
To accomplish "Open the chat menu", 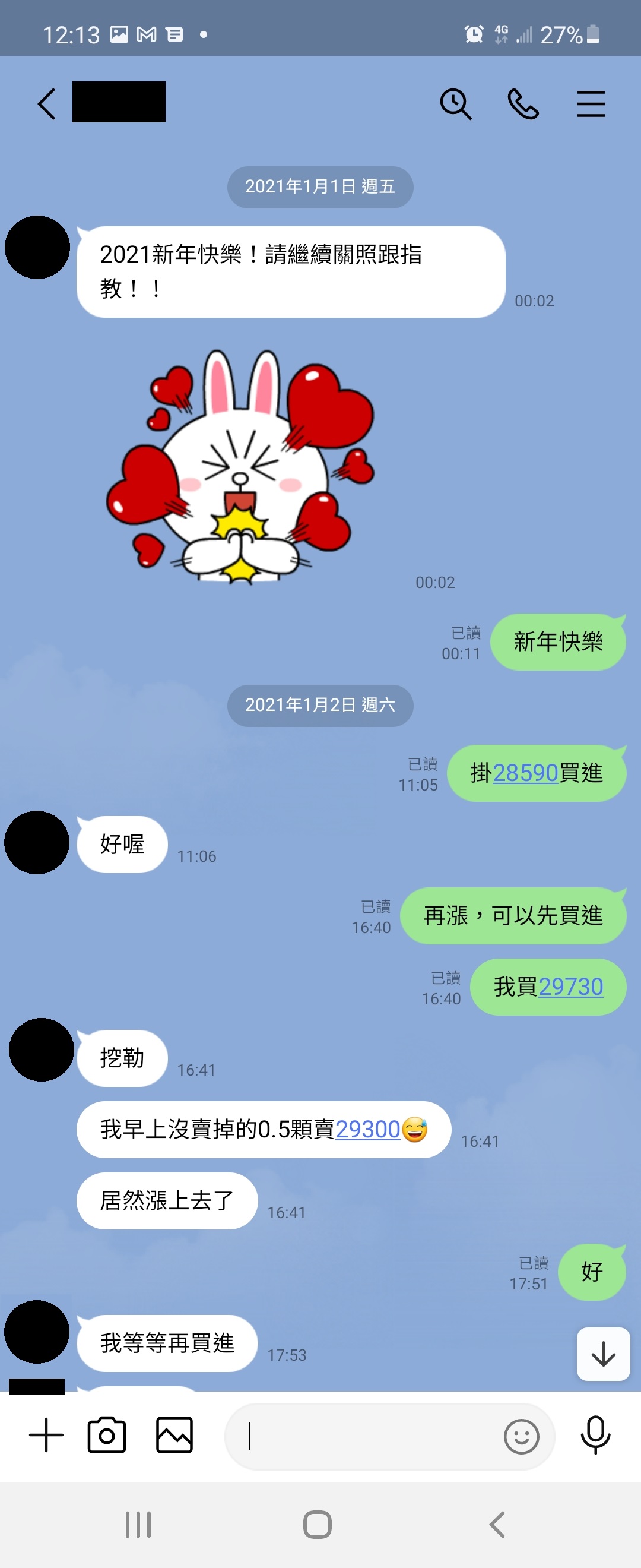I will point(591,103).
